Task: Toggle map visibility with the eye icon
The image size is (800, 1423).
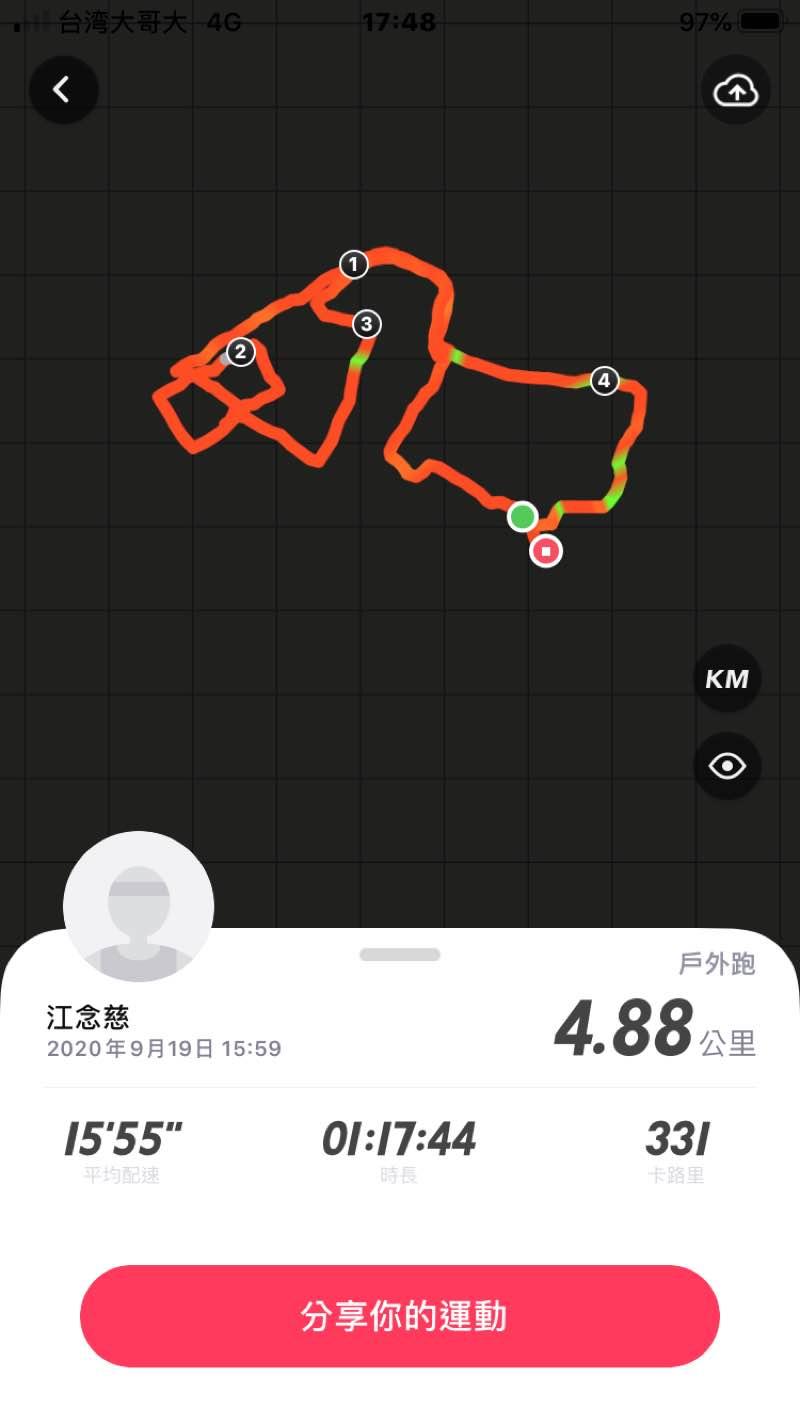Action: (727, 767)
